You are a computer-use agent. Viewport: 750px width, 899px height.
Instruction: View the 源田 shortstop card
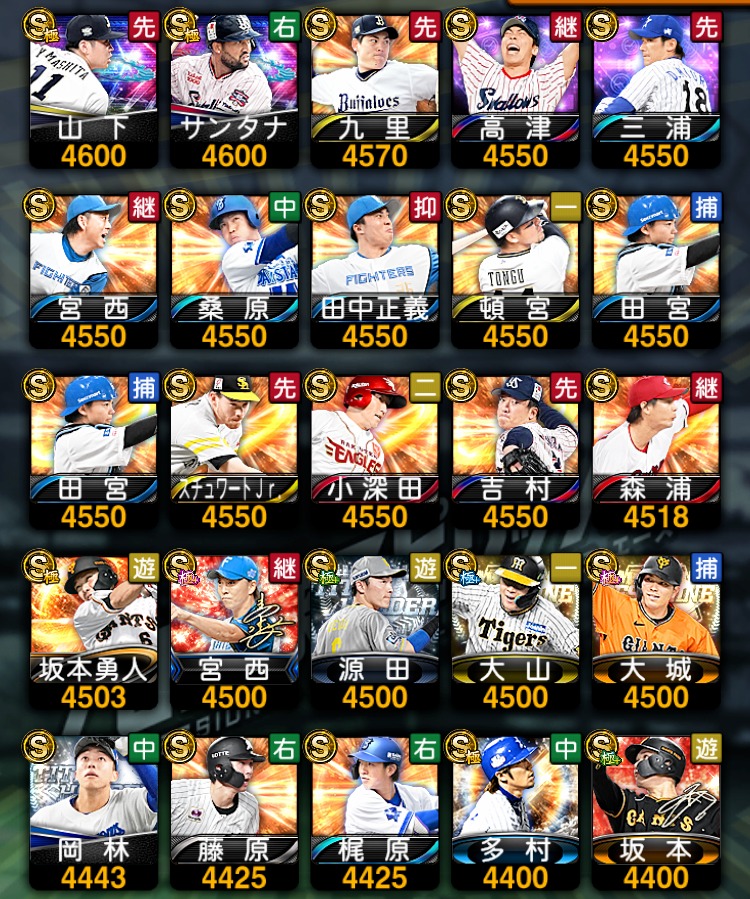coord(375,630)
